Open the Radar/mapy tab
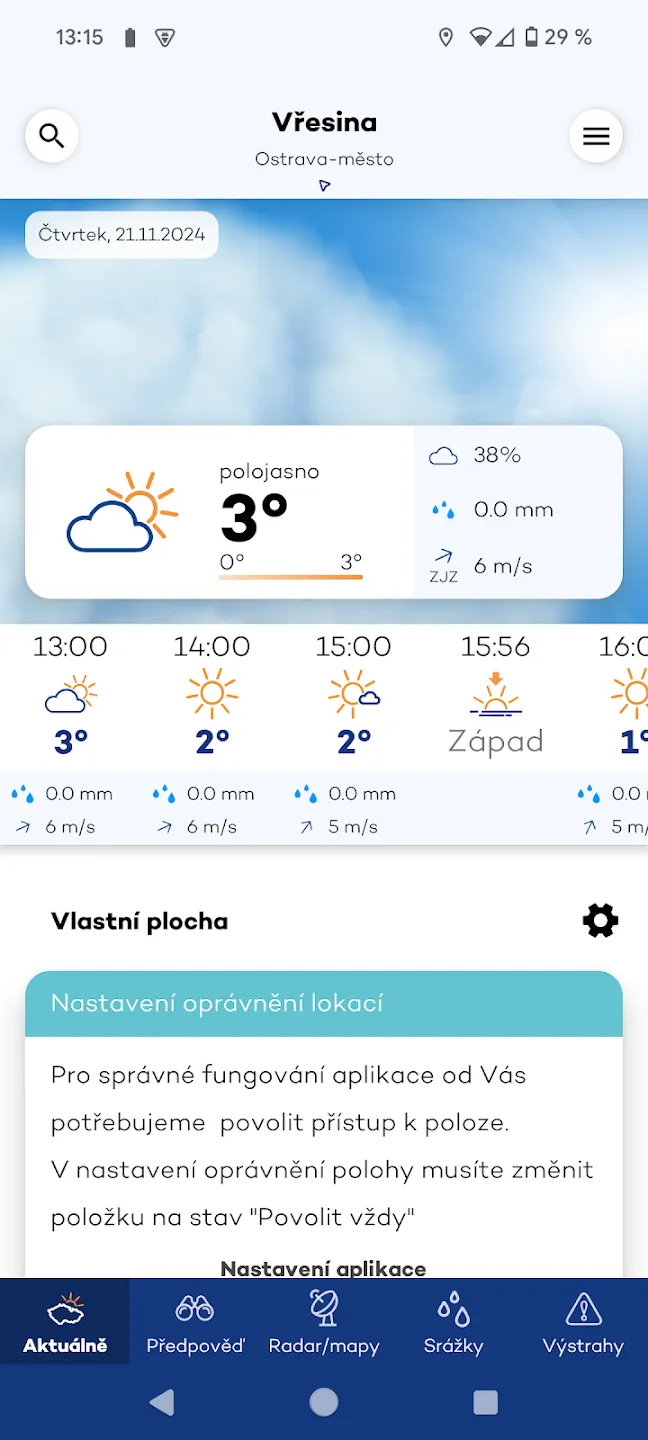648x1440 pixels. (324, 1322)
